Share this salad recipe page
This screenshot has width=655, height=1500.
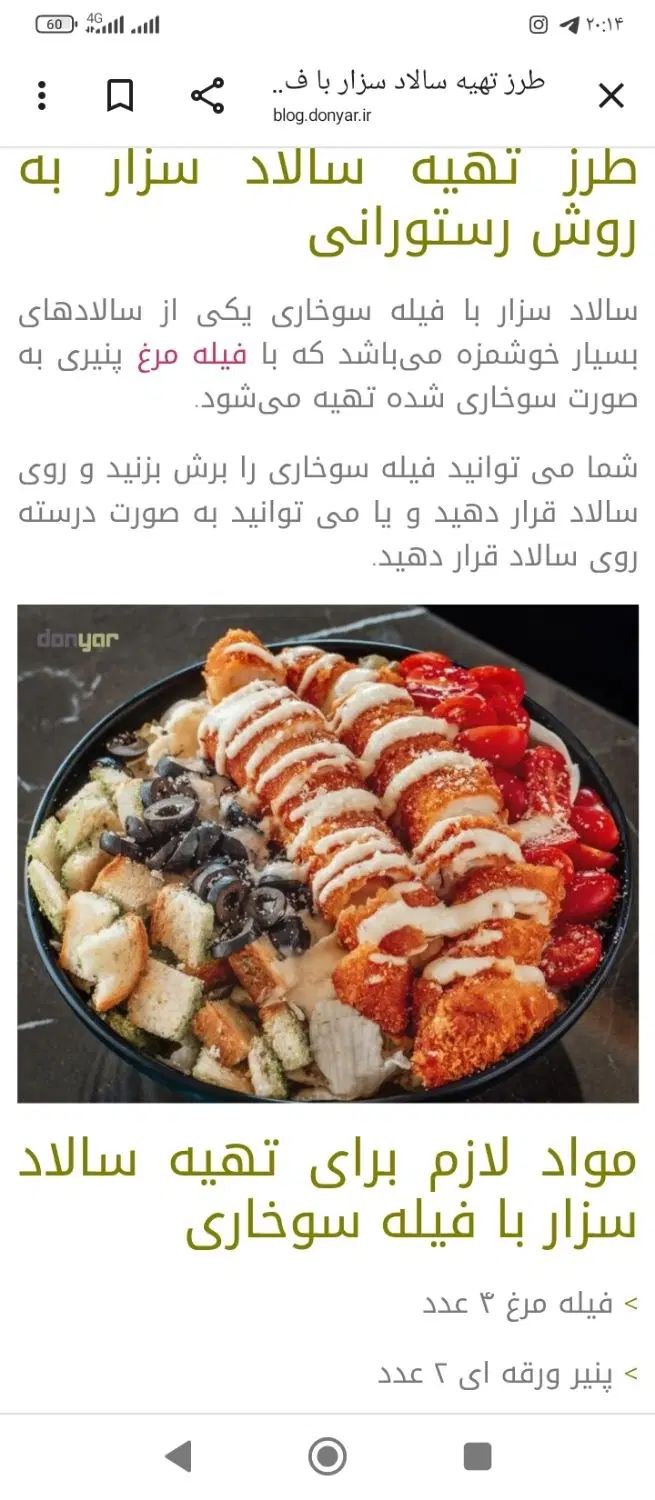207,96
